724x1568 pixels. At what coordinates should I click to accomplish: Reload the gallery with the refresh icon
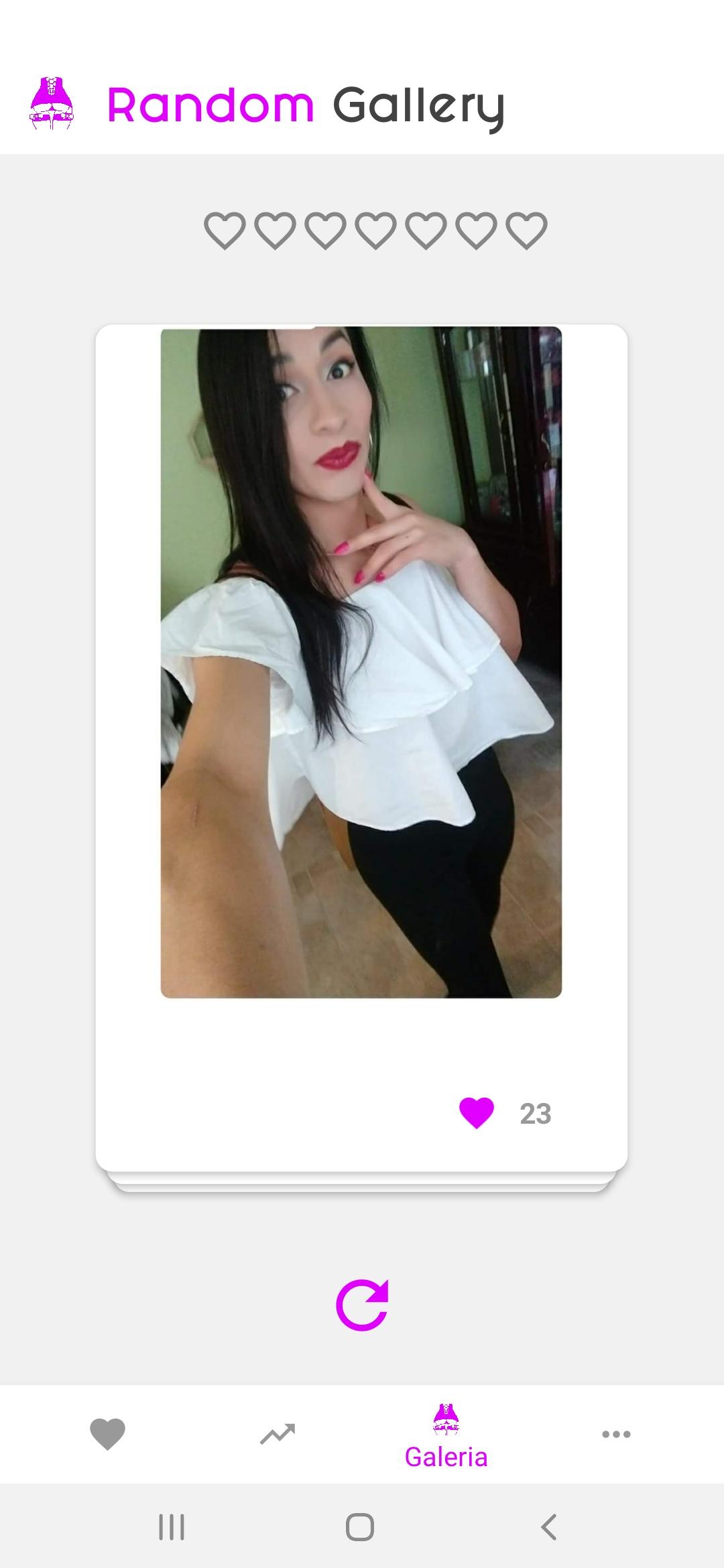tap(362, 1305)
